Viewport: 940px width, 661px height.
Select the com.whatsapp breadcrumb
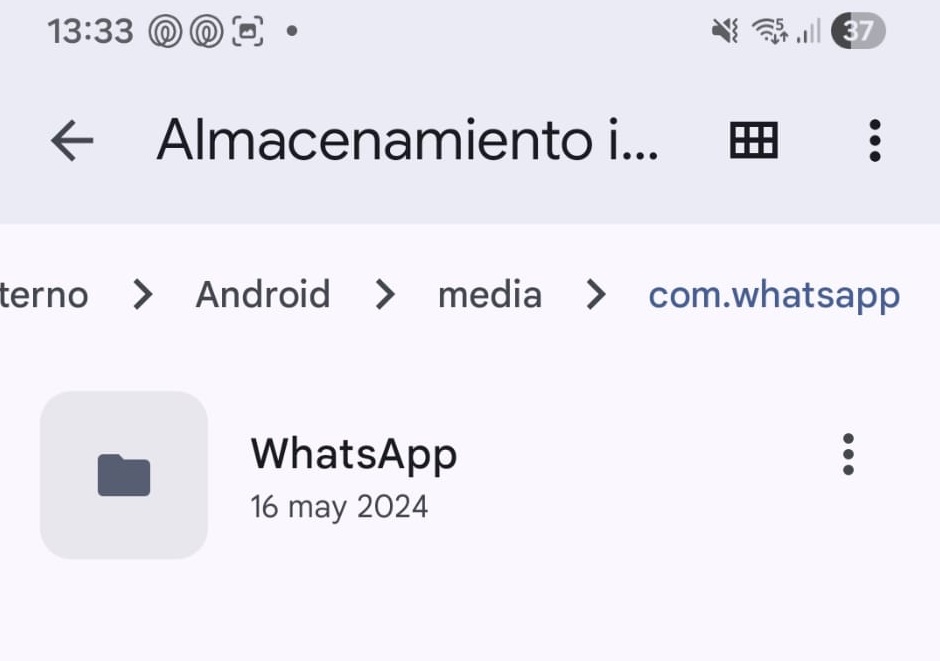point(774,295)
